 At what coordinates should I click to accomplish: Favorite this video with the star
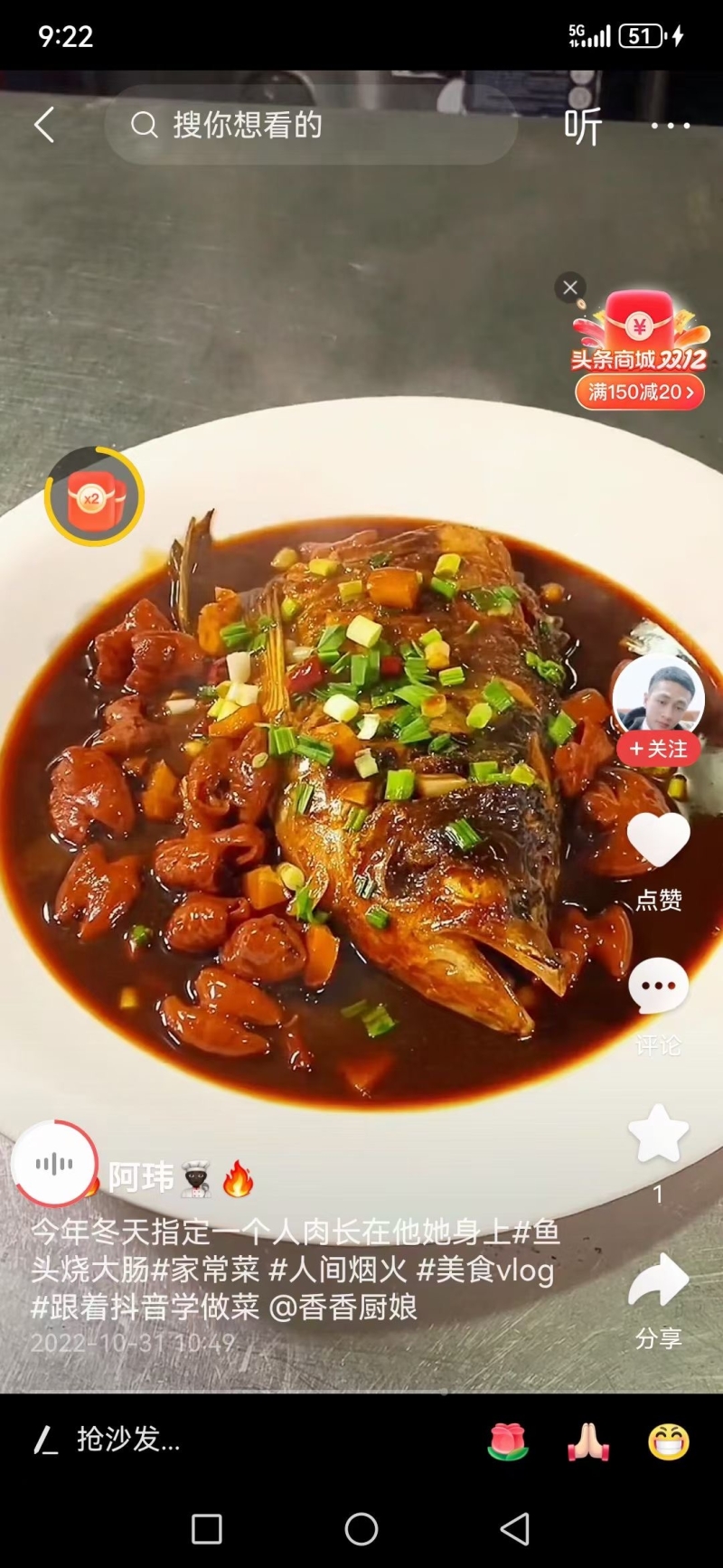[658, 1133]
